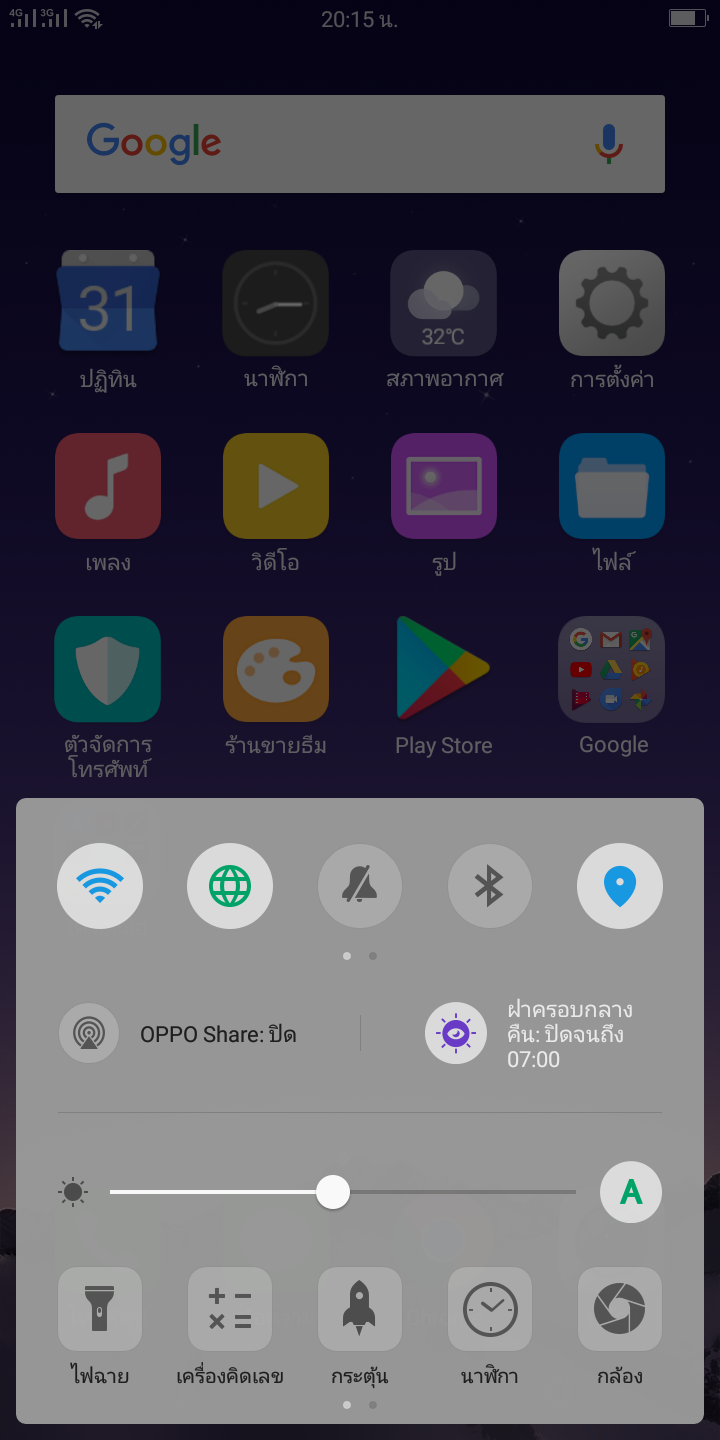Turn on Bluetooth
Screen dimensions: 720x1440
pos(489,886)
